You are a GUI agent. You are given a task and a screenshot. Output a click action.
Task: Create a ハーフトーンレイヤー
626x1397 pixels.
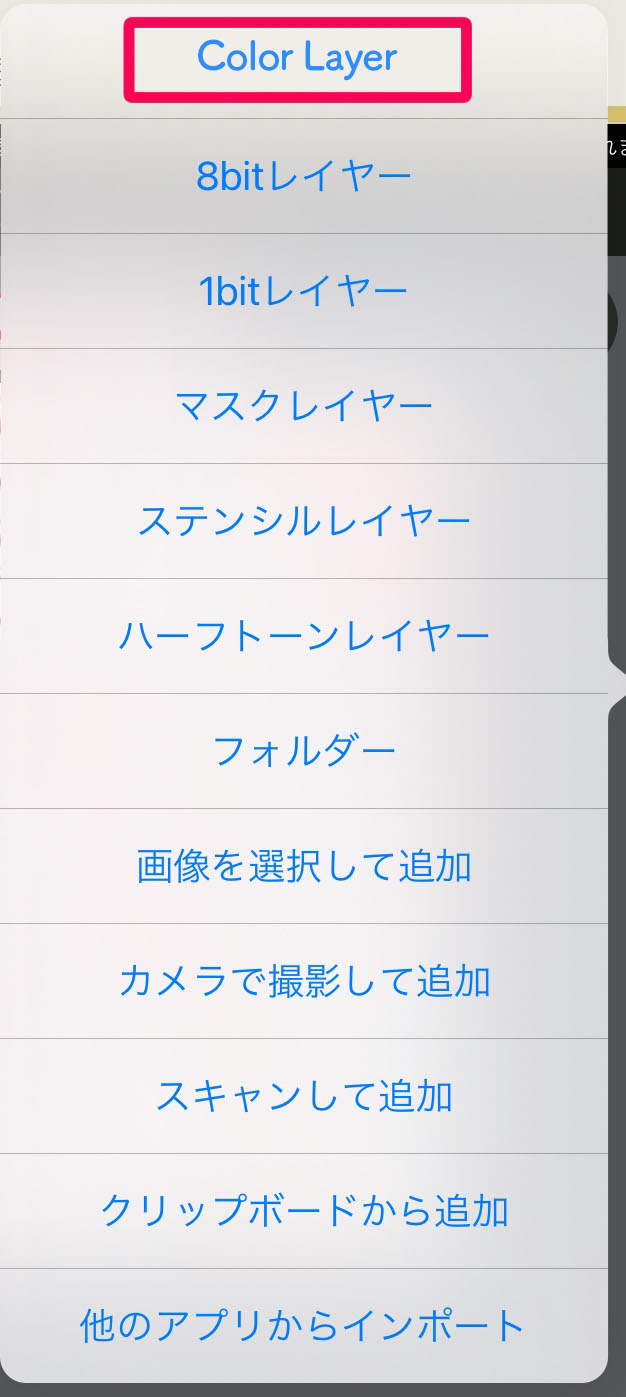304,636
